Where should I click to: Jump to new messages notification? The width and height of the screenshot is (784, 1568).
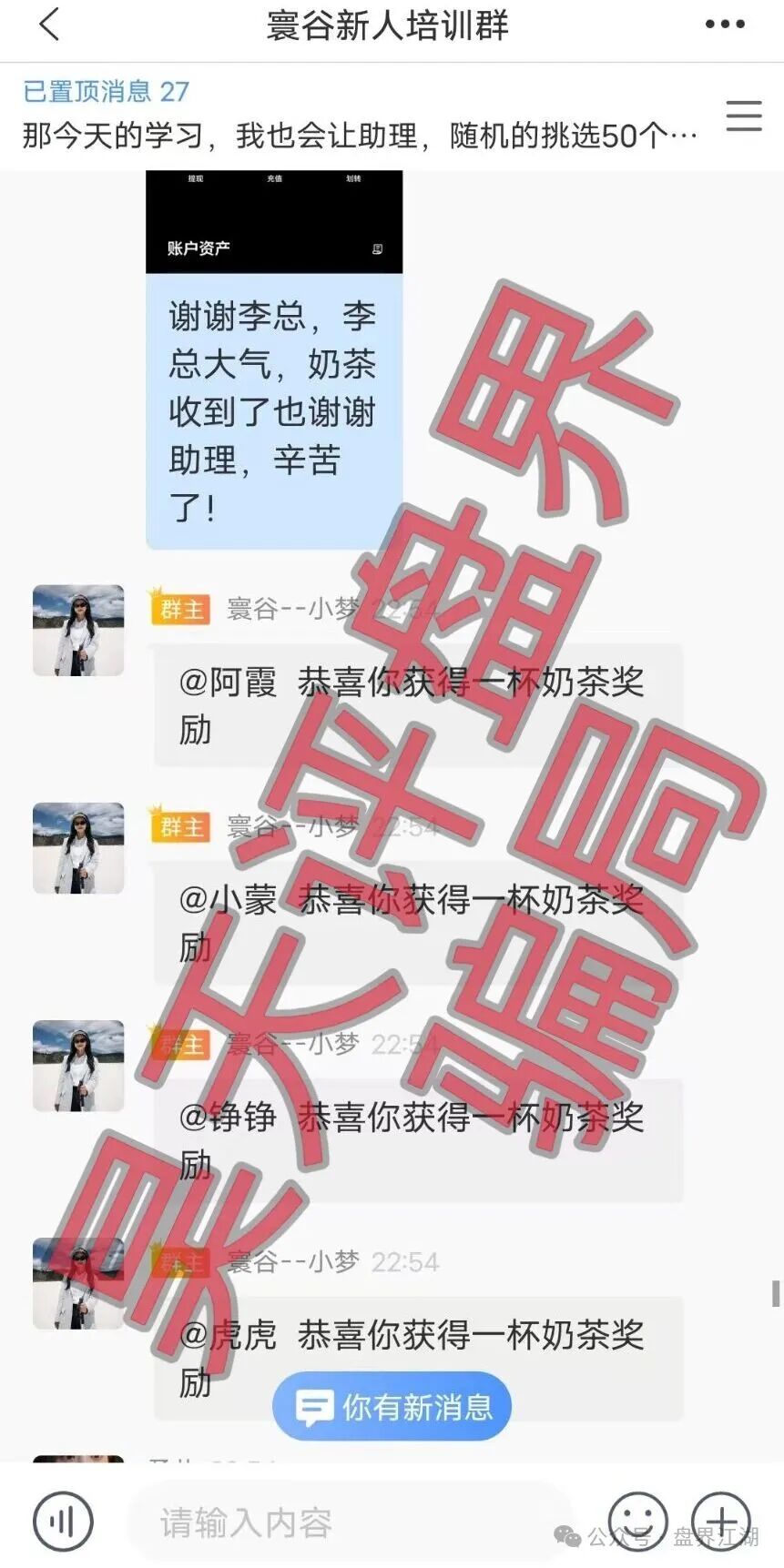click(x=392, y=1407)
